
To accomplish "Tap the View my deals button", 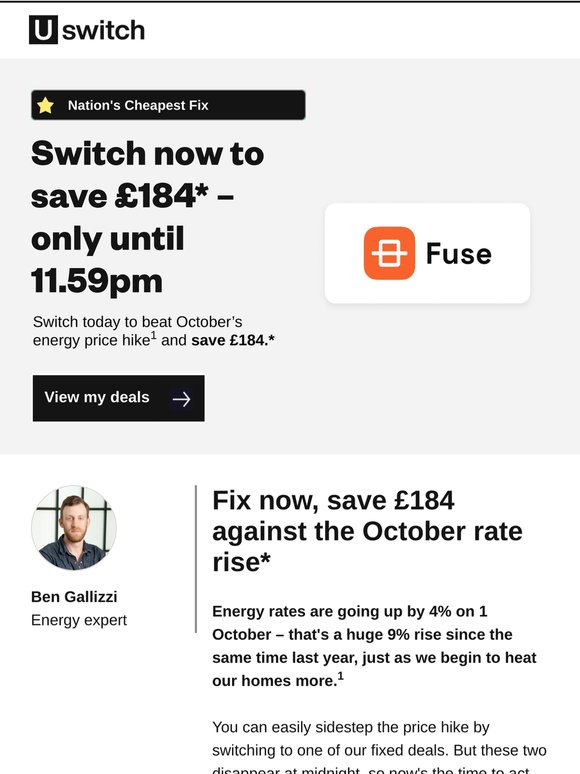I will pyautogui.click(x=118, y=398).
